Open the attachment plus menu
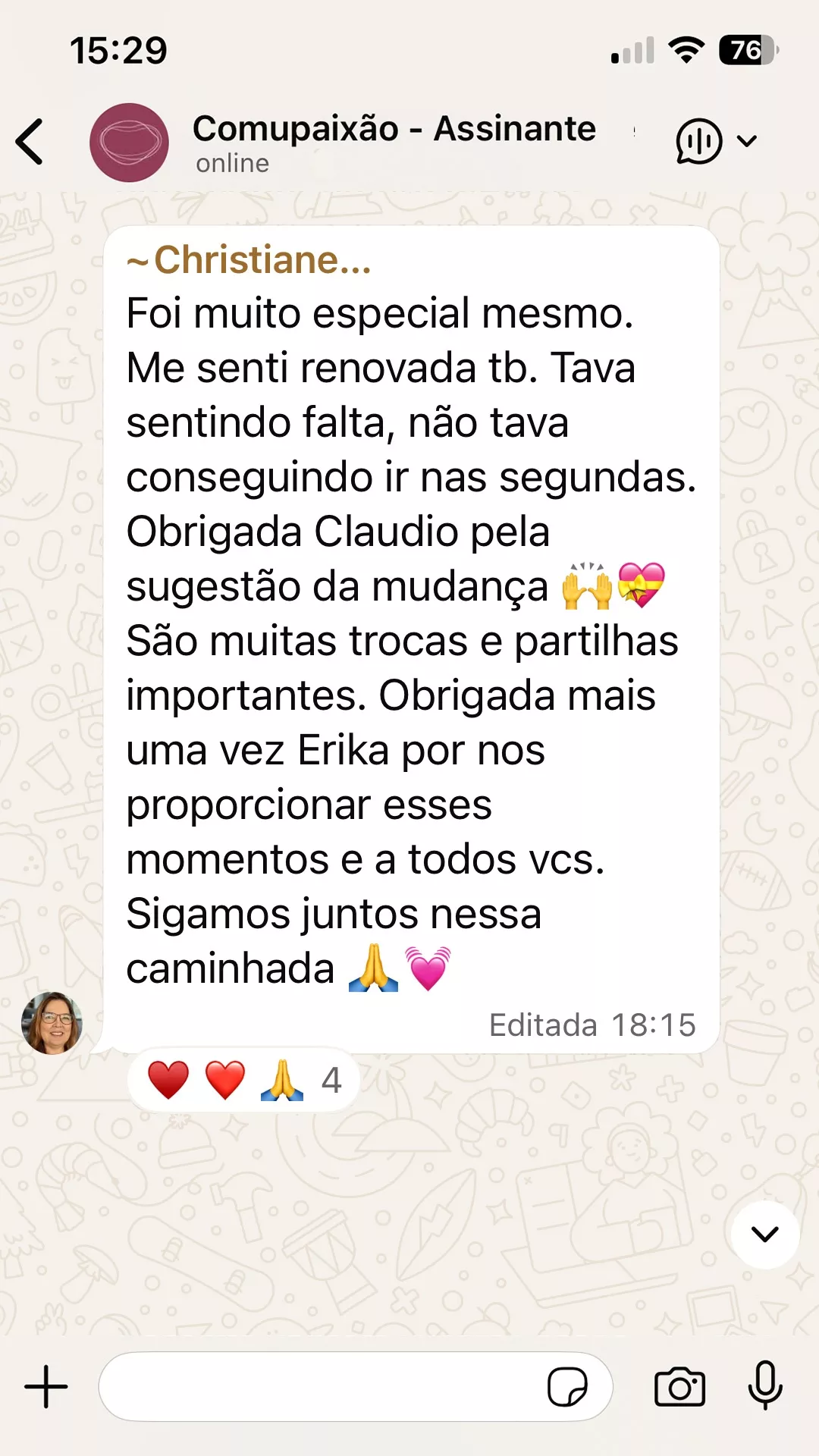The height and width of the screenshot is (1456, 819). (x=46, y=1387)
